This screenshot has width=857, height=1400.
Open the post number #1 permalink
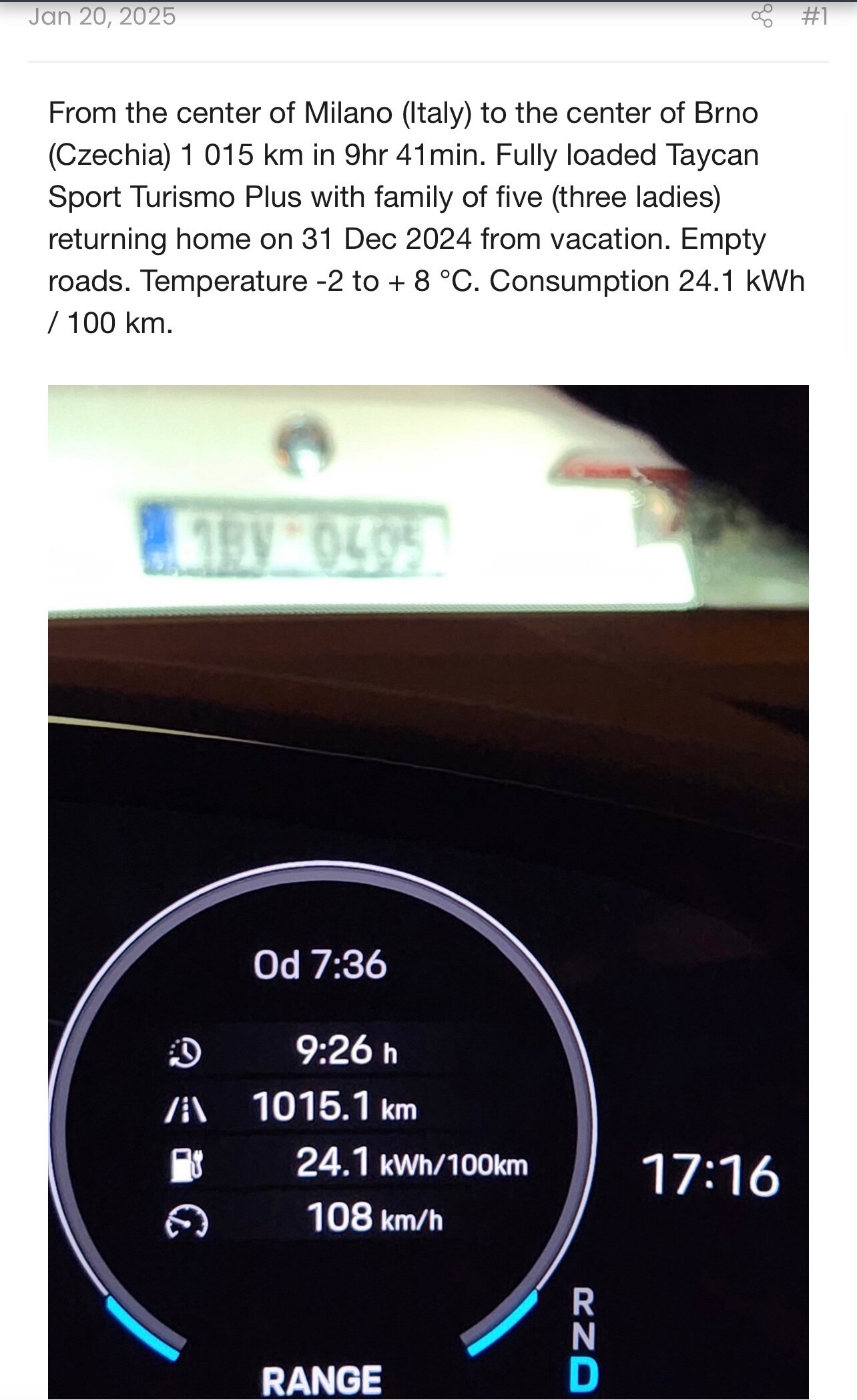(814, 16)
